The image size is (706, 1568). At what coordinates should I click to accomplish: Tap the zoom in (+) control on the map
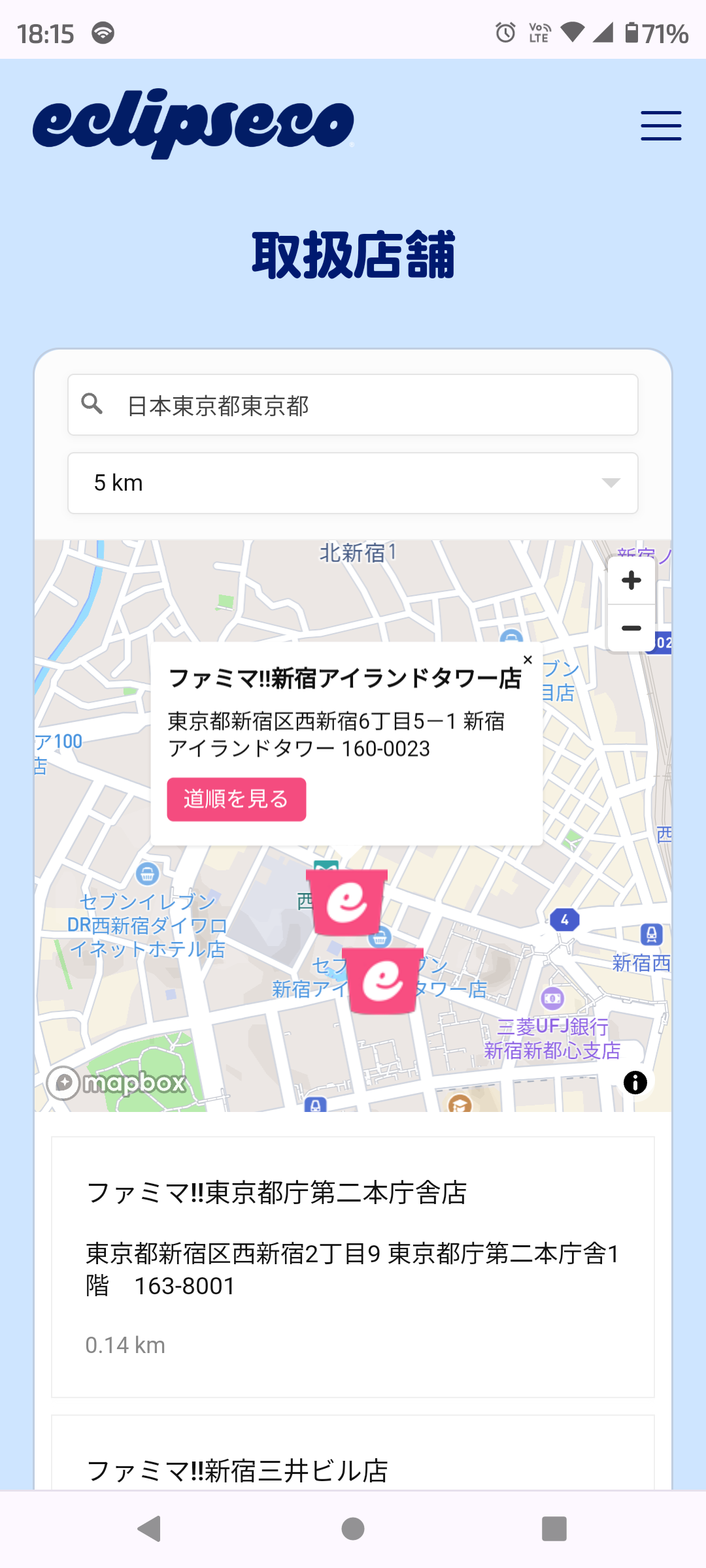tap(630, 580)
